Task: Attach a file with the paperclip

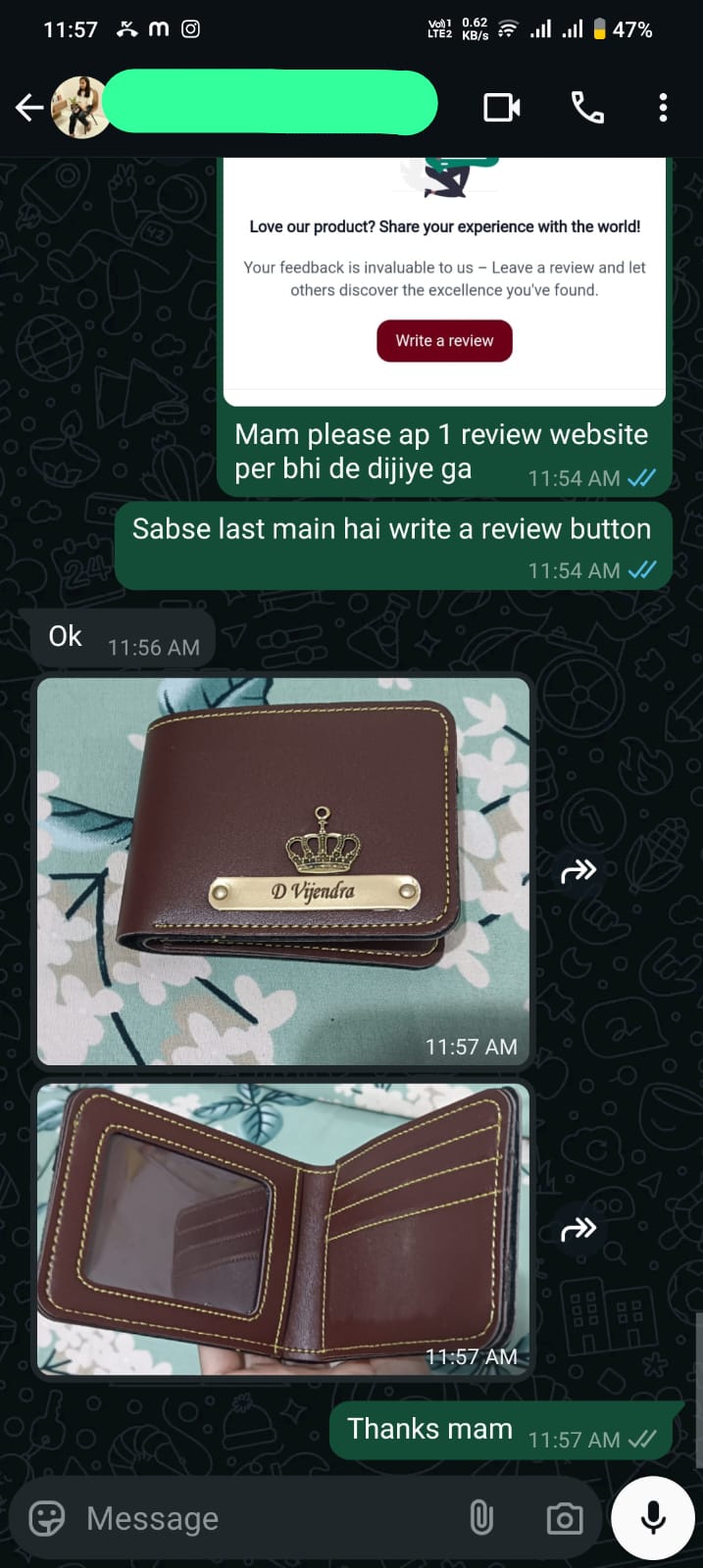Action: pyautogui.click(x=480, y=1518)
